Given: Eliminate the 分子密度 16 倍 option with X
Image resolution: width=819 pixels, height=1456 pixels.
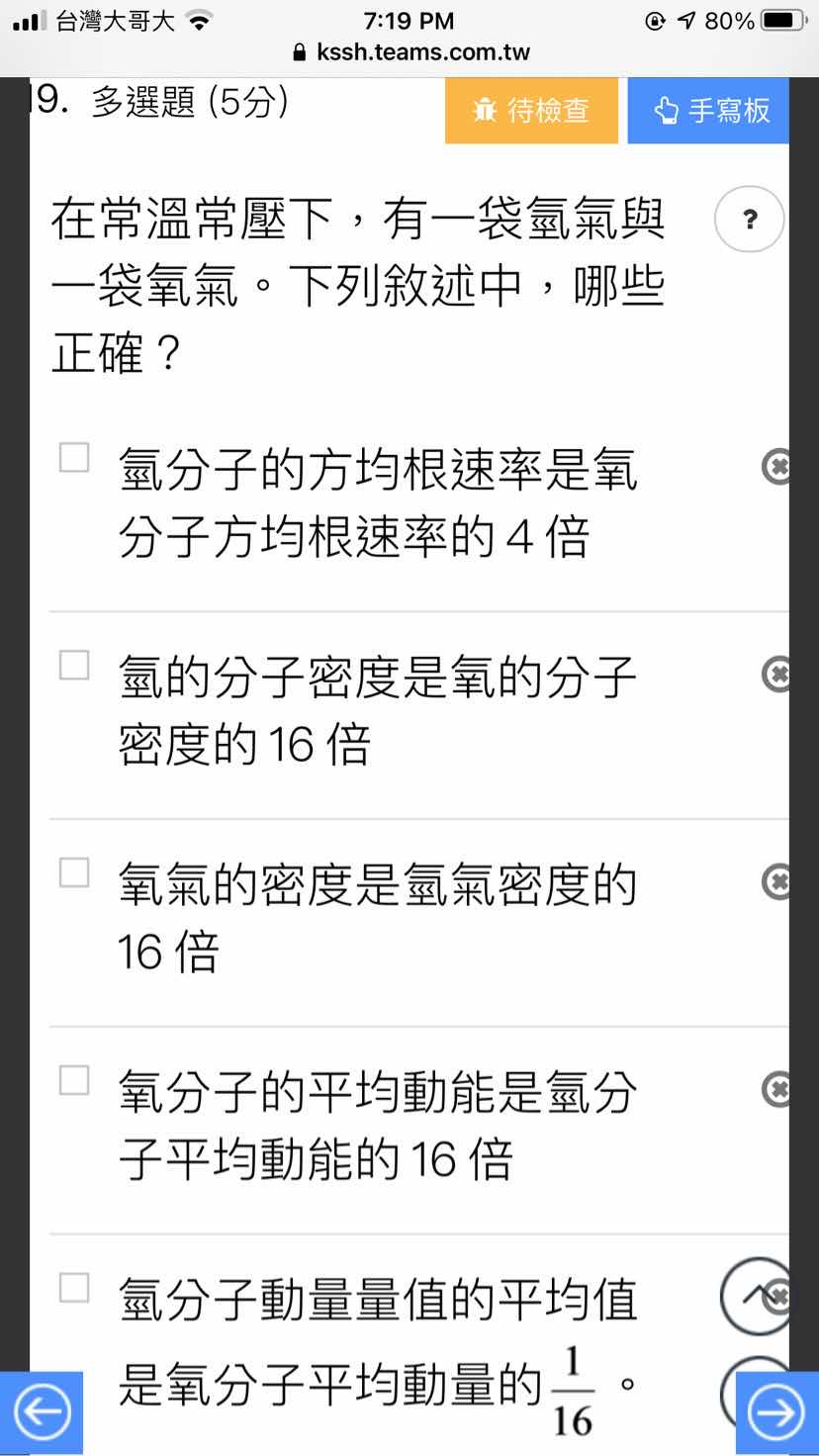Looking at the screenshot, I should coord(776,674).
